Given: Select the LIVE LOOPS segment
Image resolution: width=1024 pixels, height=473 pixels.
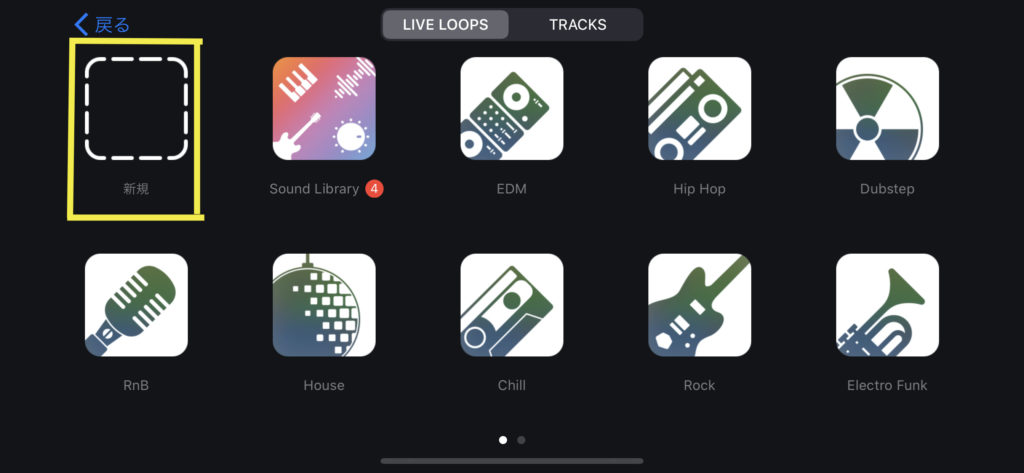Looking at the screenshot, I should click(446, 24).
